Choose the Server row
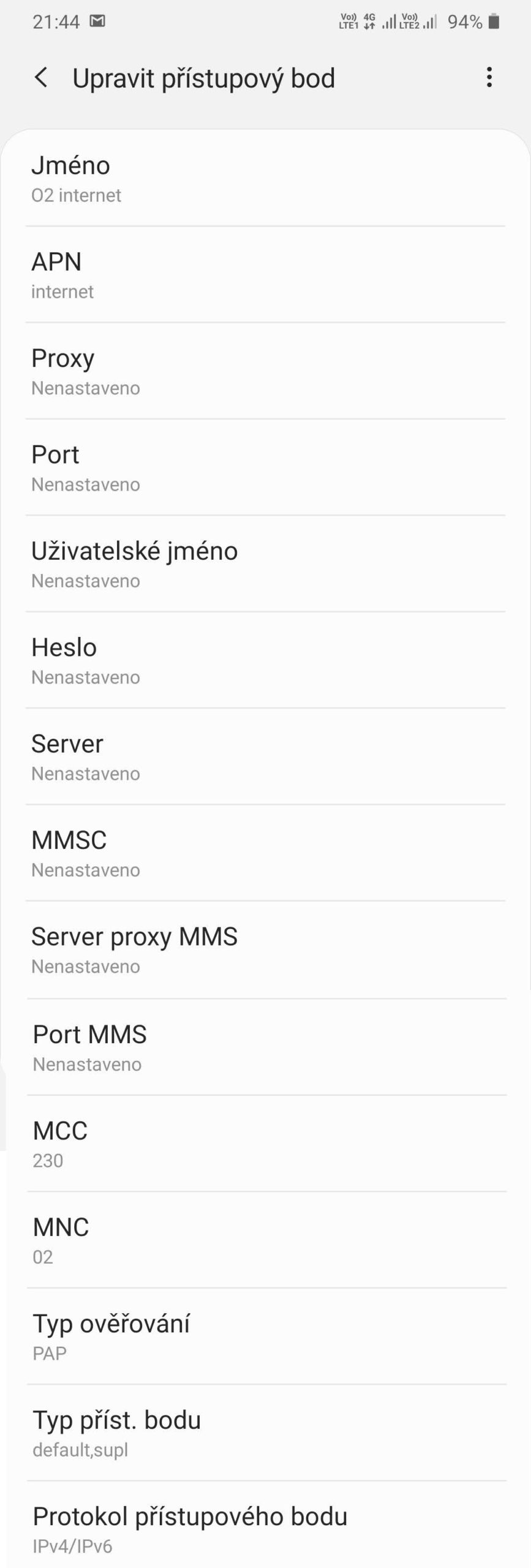 click(x=265, y=757)
